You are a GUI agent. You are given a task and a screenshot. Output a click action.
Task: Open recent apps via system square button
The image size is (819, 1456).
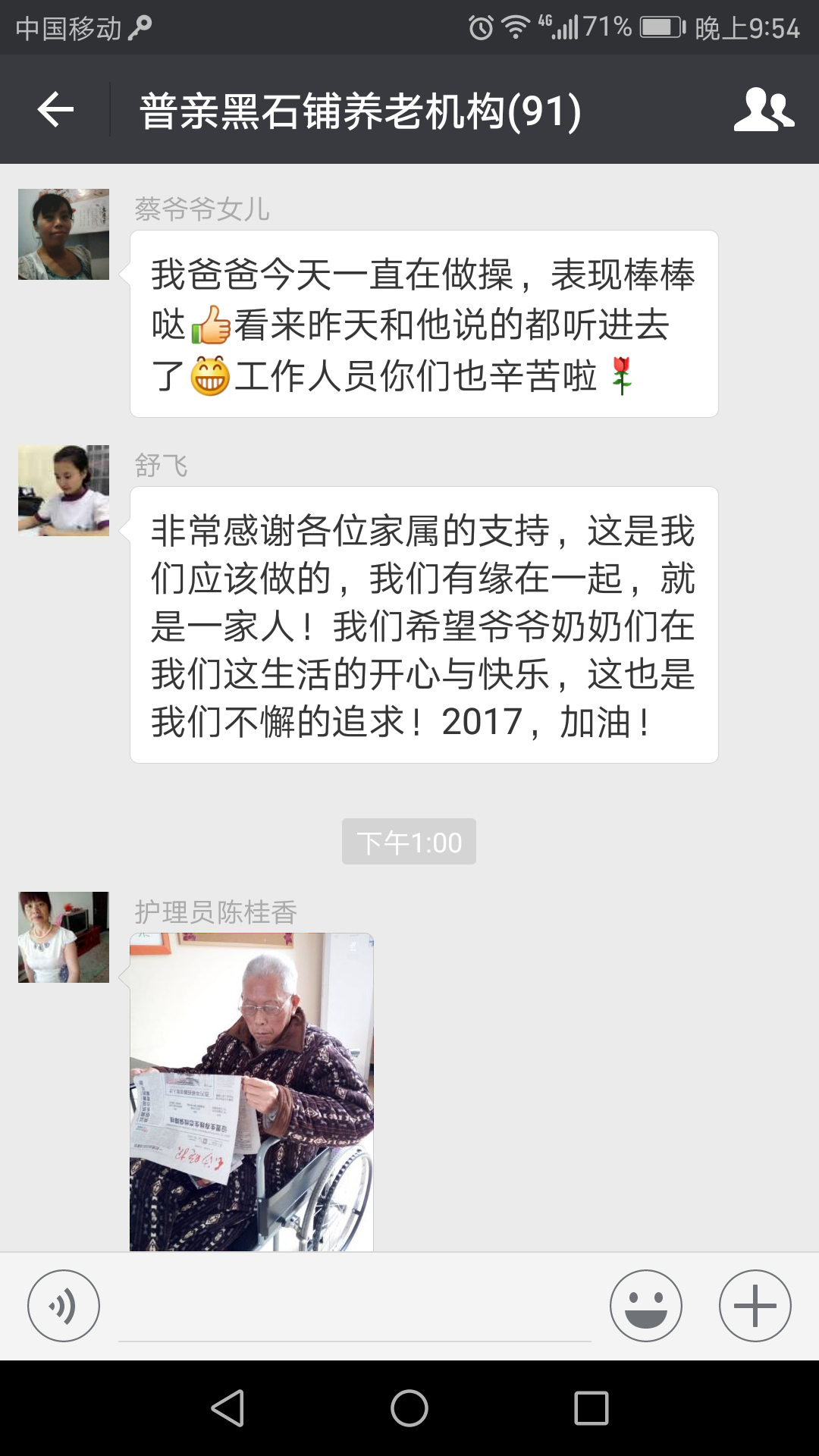pyautogui.click(x=591, y=1408)
